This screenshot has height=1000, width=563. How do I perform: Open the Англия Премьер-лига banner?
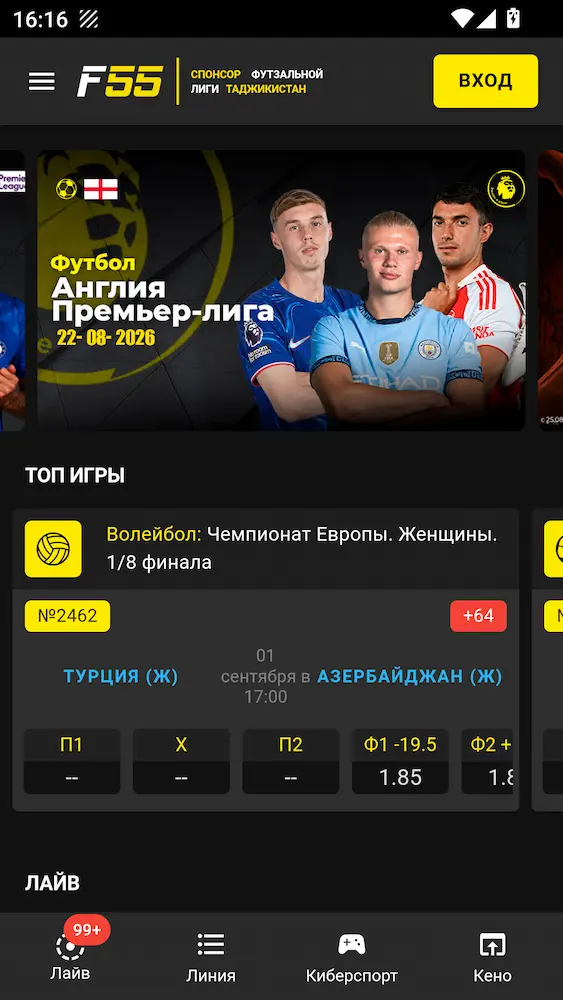(281, 290)
